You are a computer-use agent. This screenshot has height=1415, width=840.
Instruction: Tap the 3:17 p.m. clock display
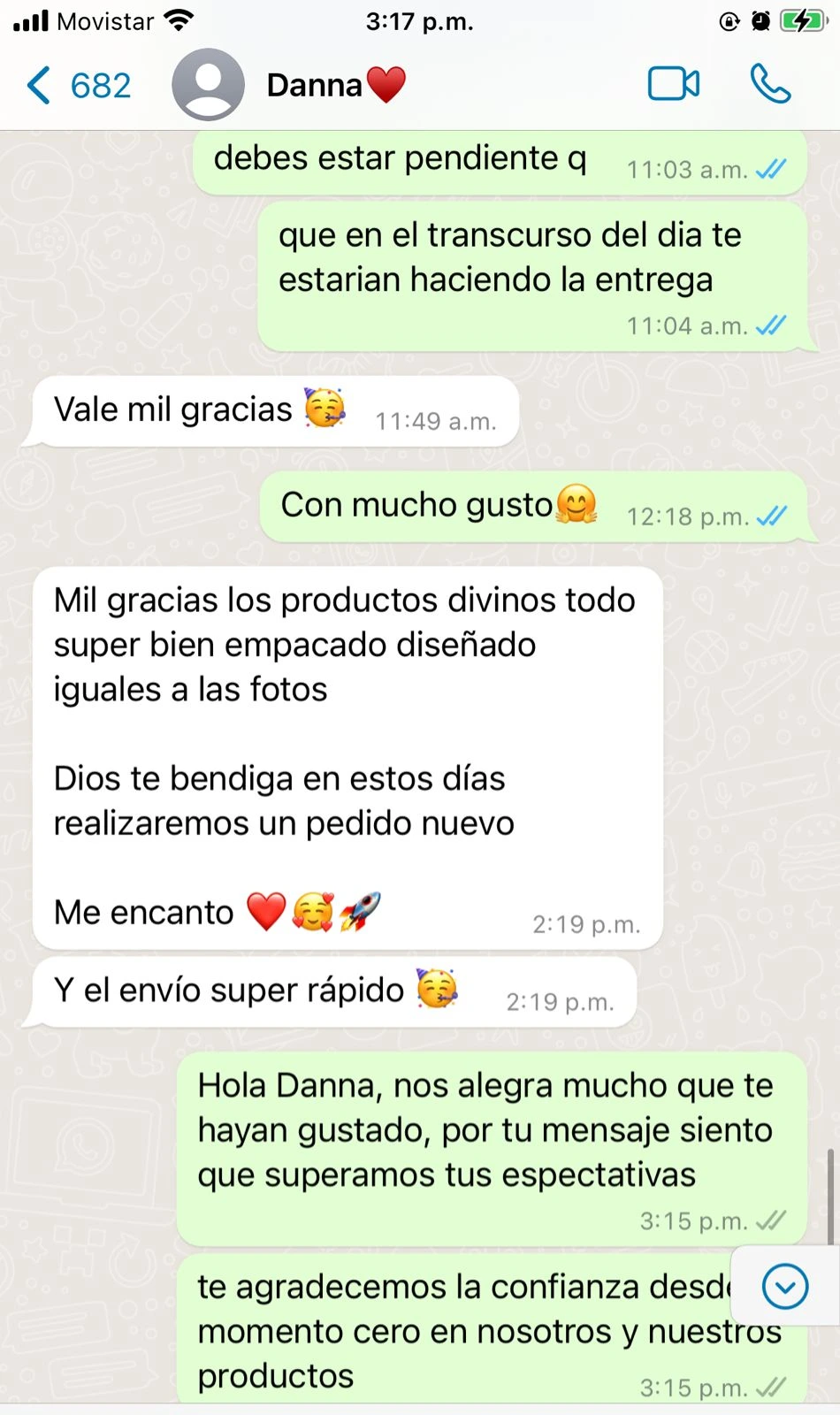tap(420, 21)
